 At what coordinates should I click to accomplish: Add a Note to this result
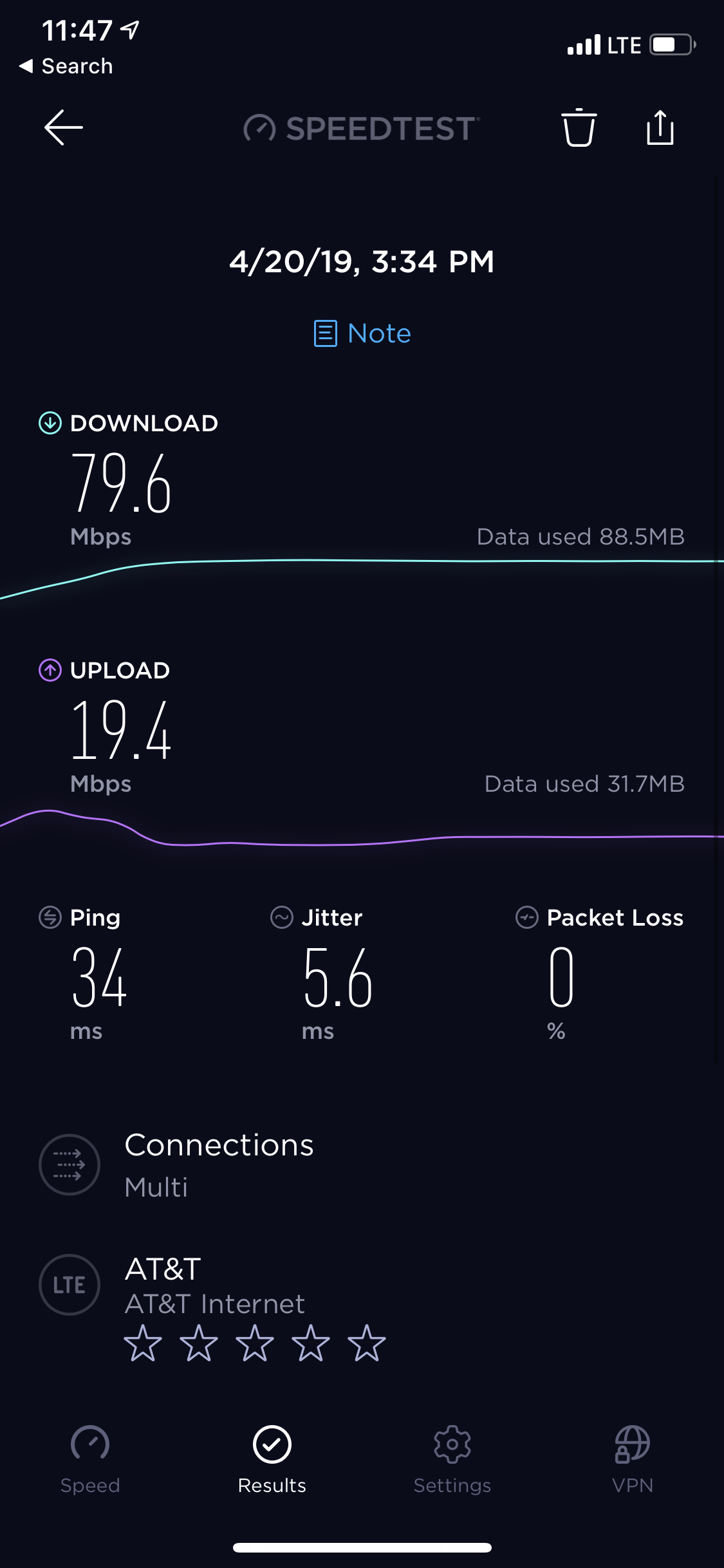[362, 333]
